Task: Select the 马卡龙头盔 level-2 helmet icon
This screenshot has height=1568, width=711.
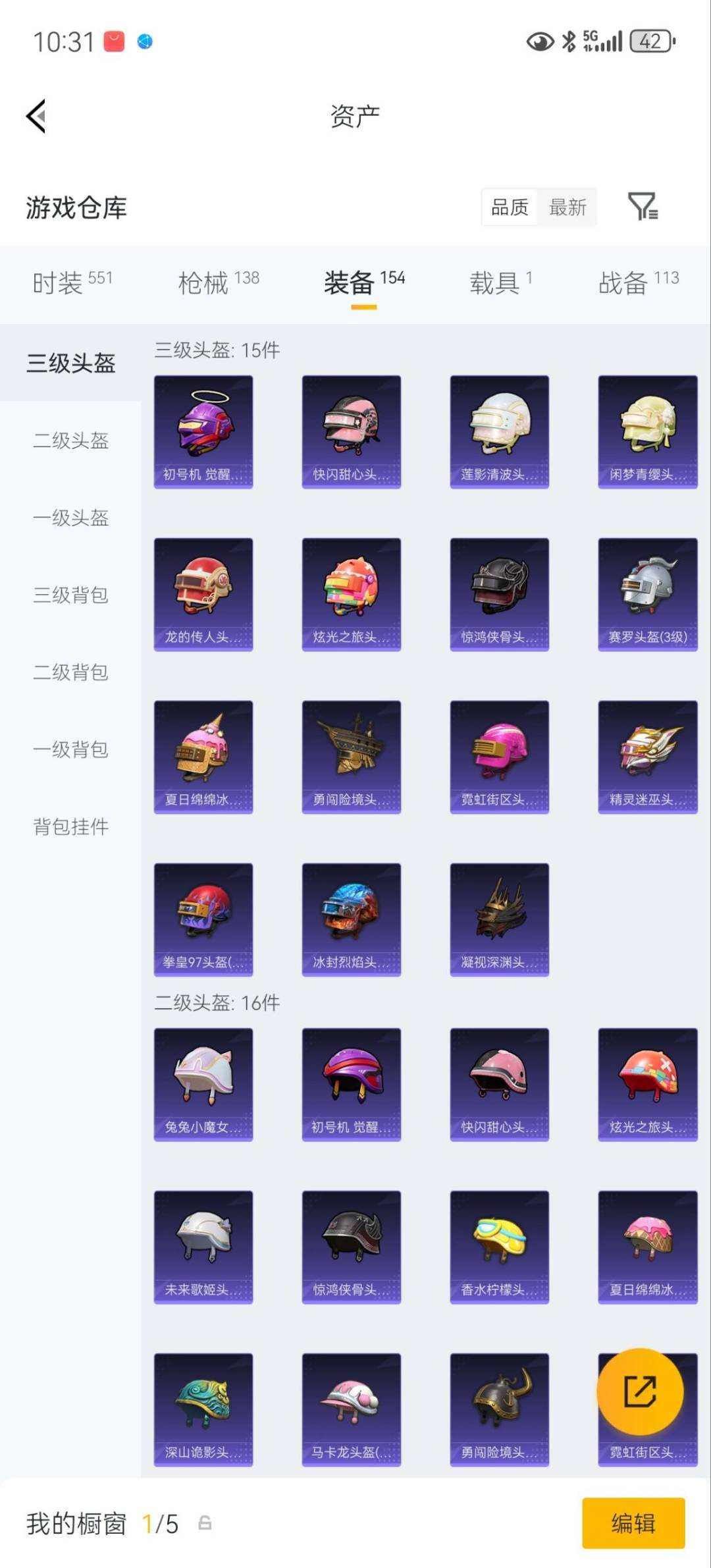Action: pos(350,1403)
